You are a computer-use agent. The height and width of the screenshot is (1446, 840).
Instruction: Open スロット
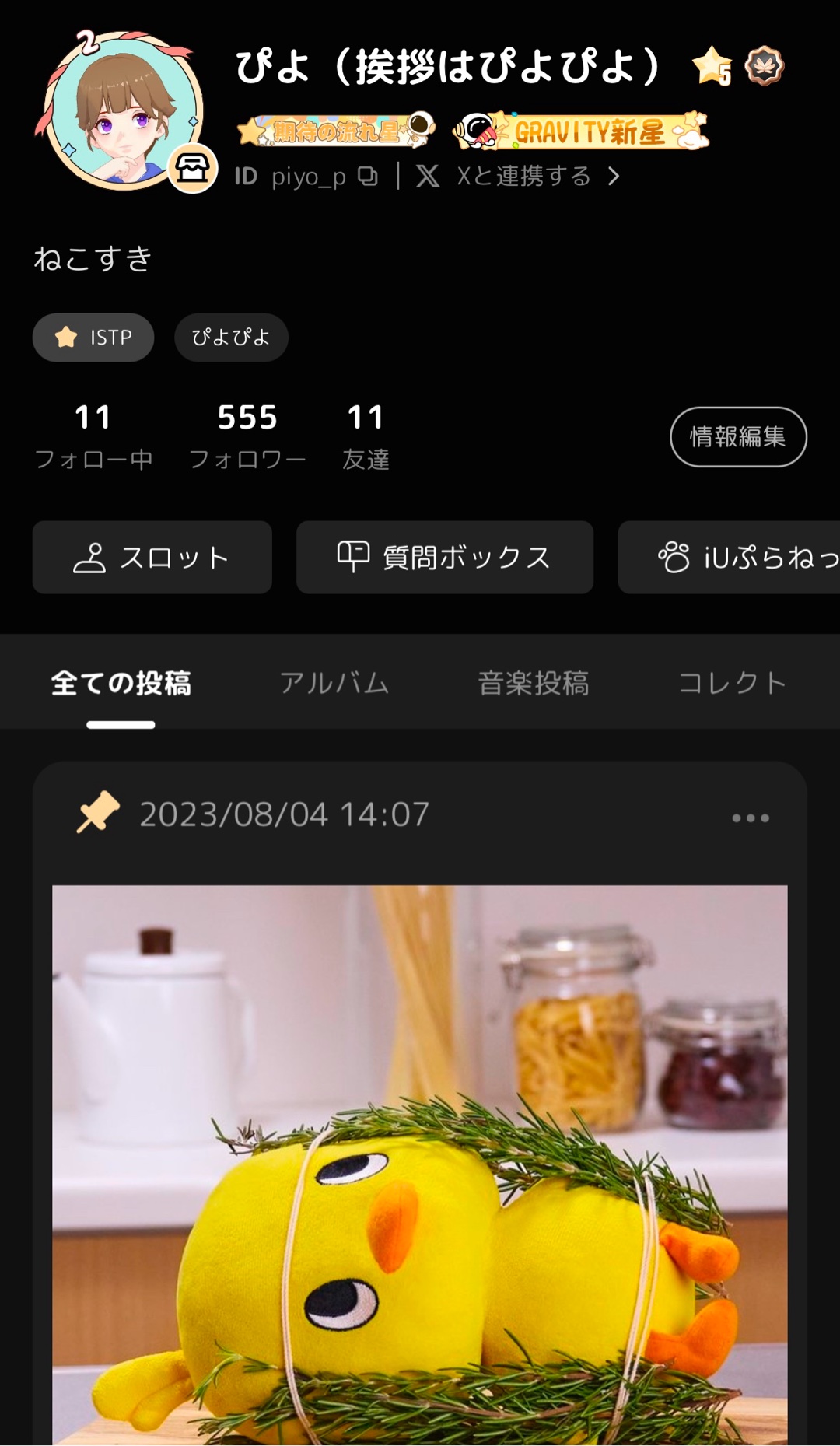(152, 558)
